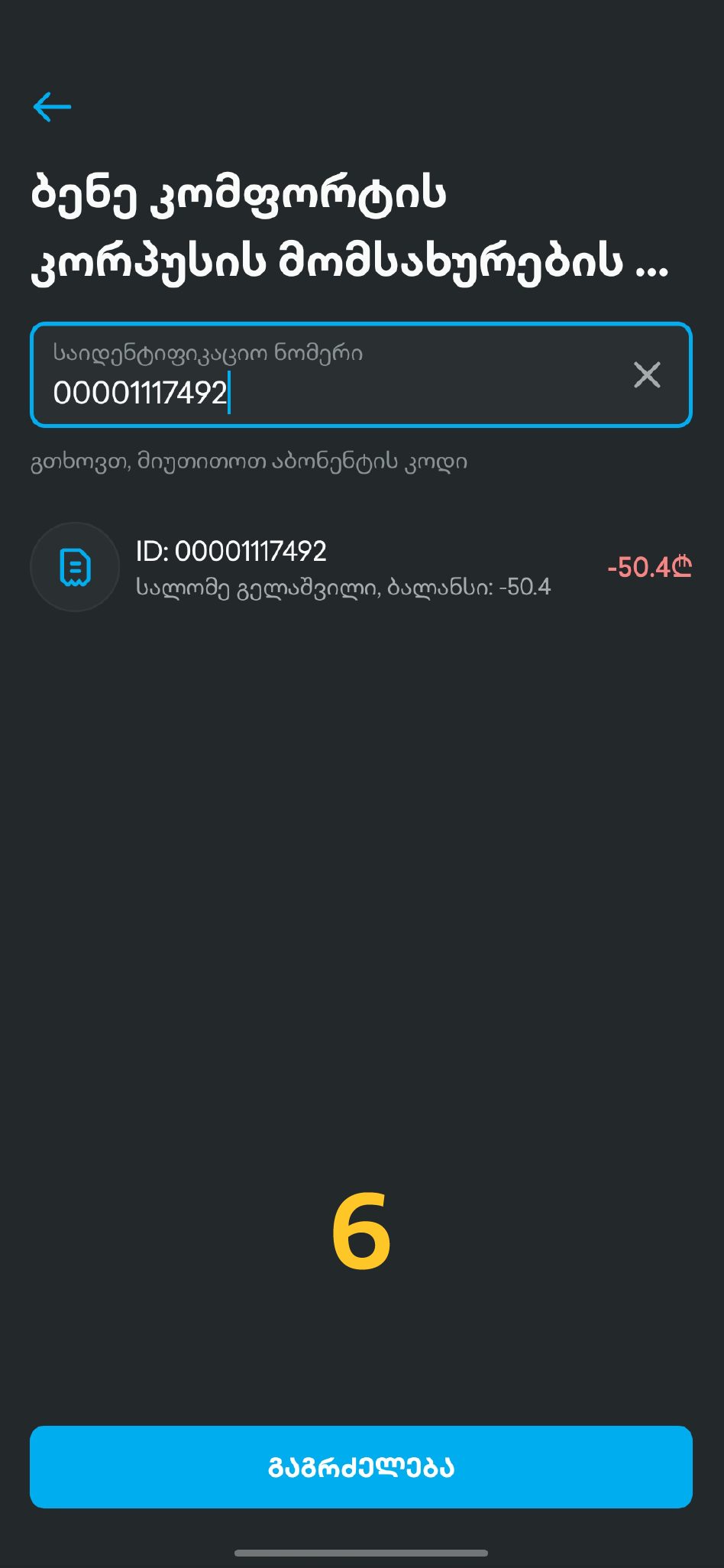Clear the identification number field

(647, 375)
